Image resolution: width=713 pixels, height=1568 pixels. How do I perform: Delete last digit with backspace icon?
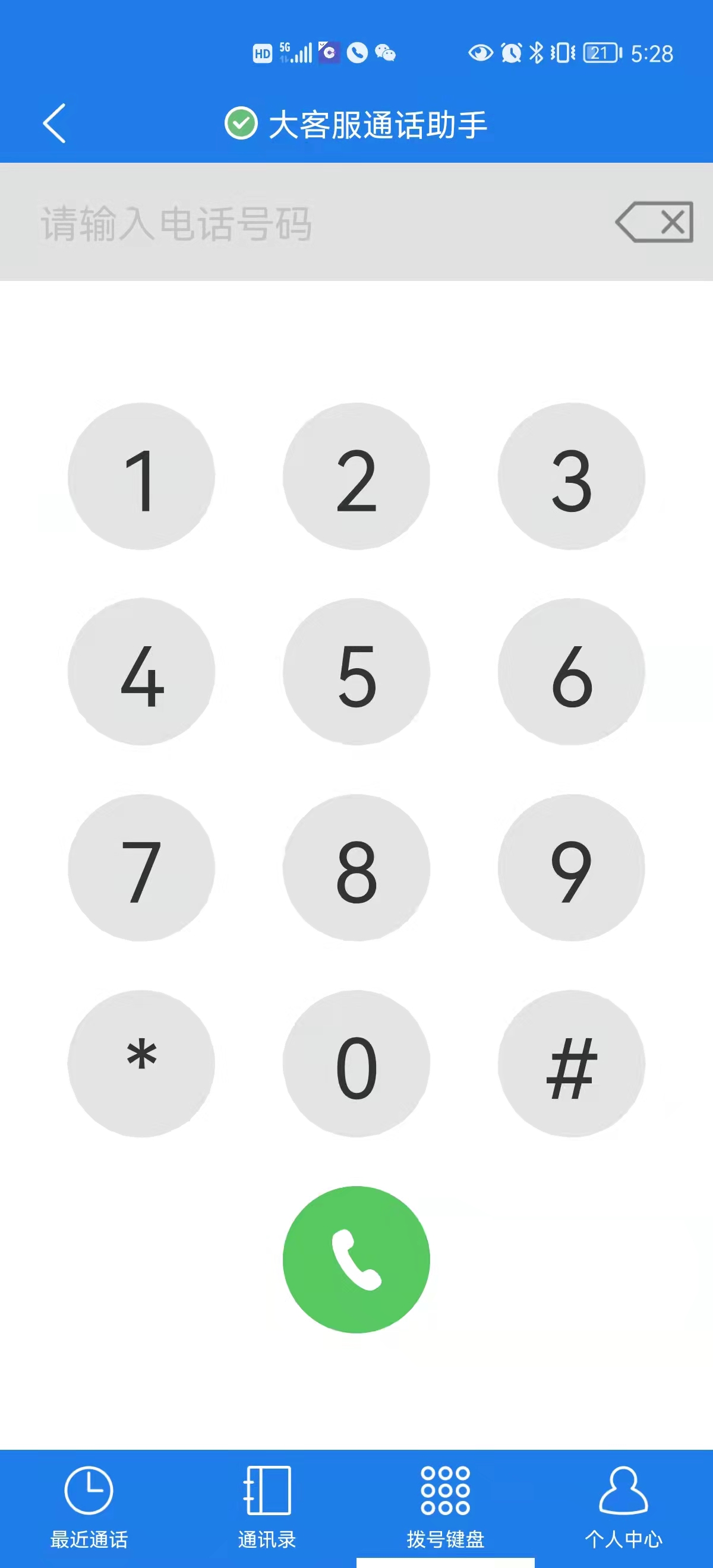coord(655,222)
